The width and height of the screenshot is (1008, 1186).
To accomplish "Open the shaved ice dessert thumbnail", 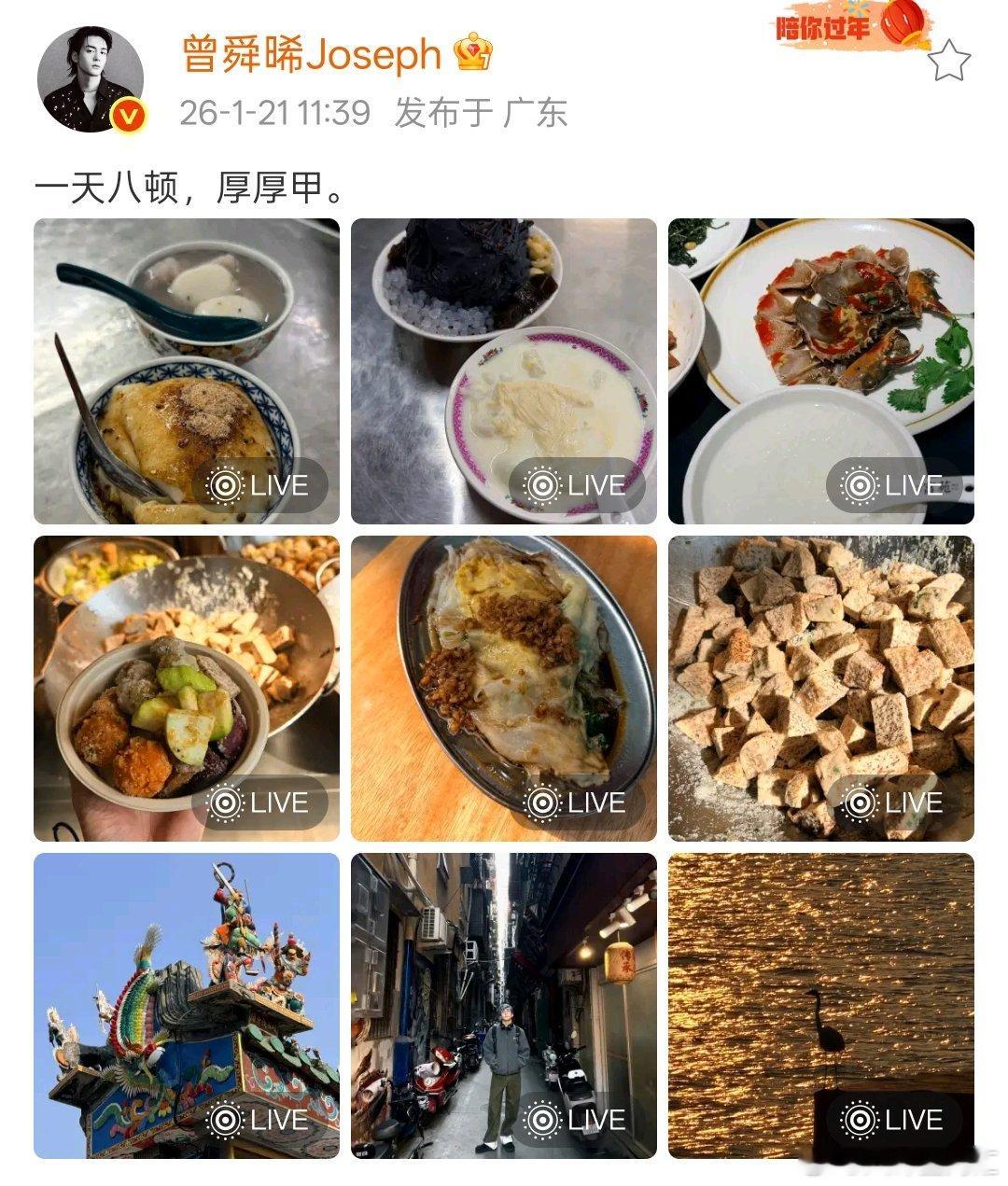I will (x=504, y=369).
